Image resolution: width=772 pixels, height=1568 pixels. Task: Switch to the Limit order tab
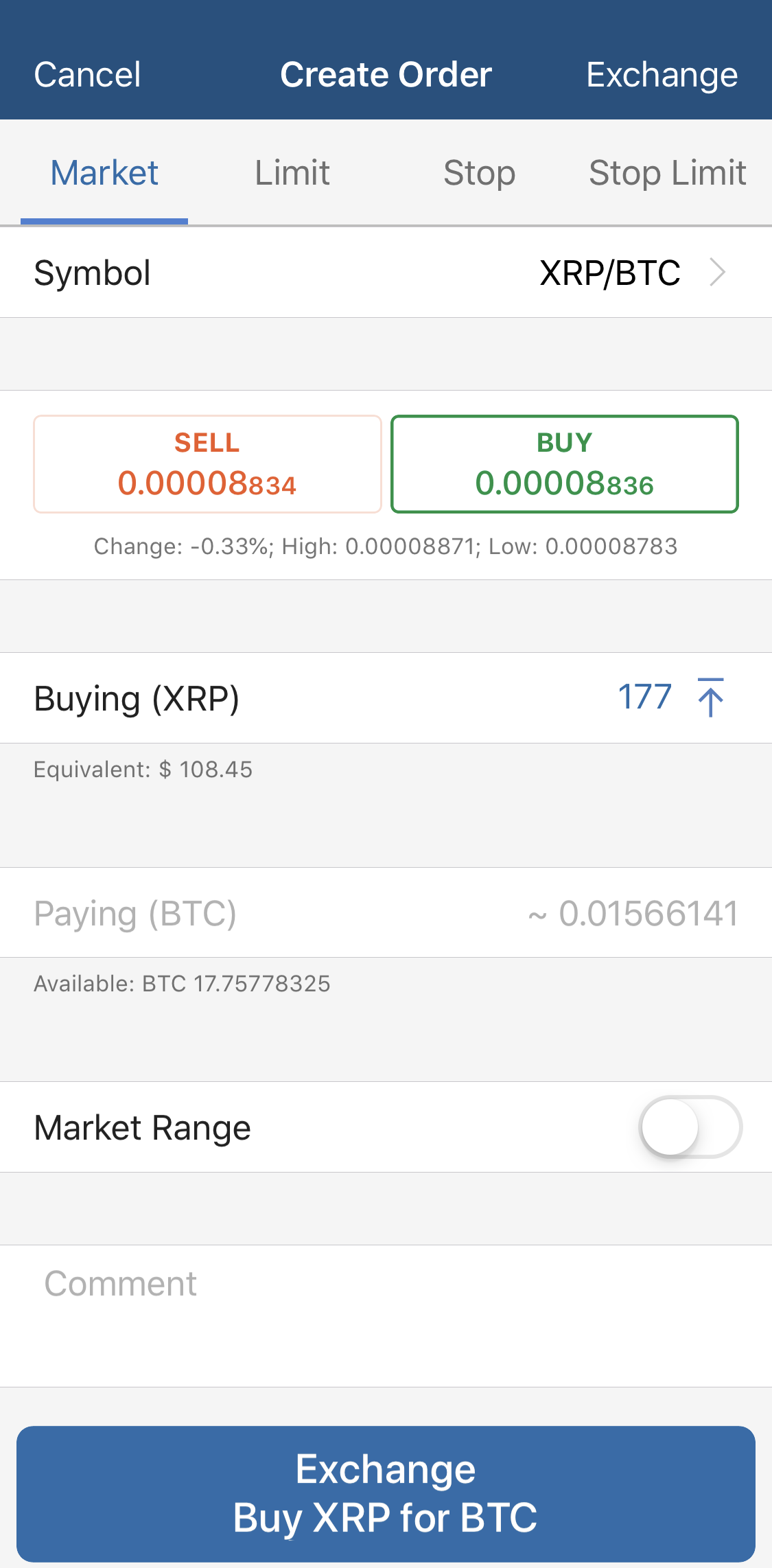click(292, 173)
